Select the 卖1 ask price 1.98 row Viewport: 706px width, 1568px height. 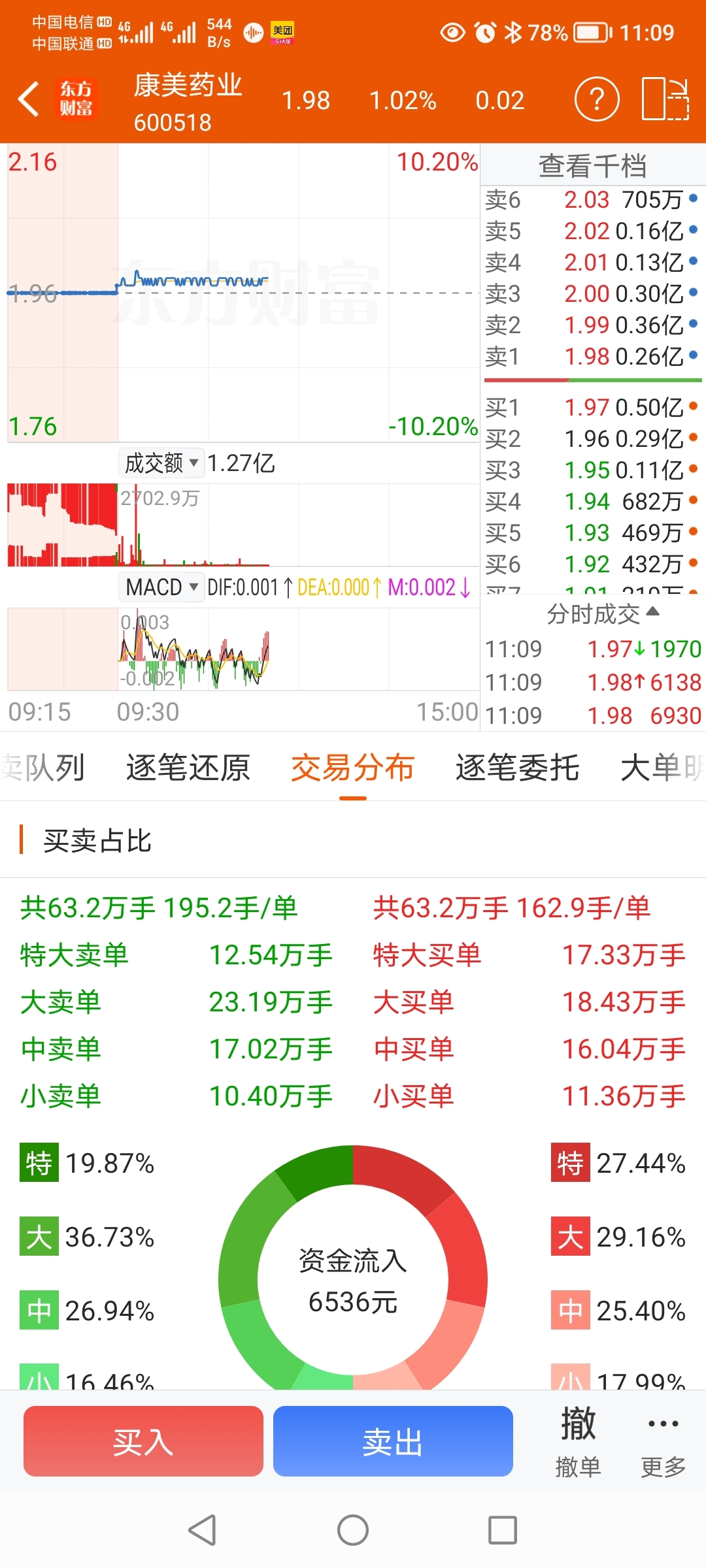pyautogui.click(x=592, y=356)
